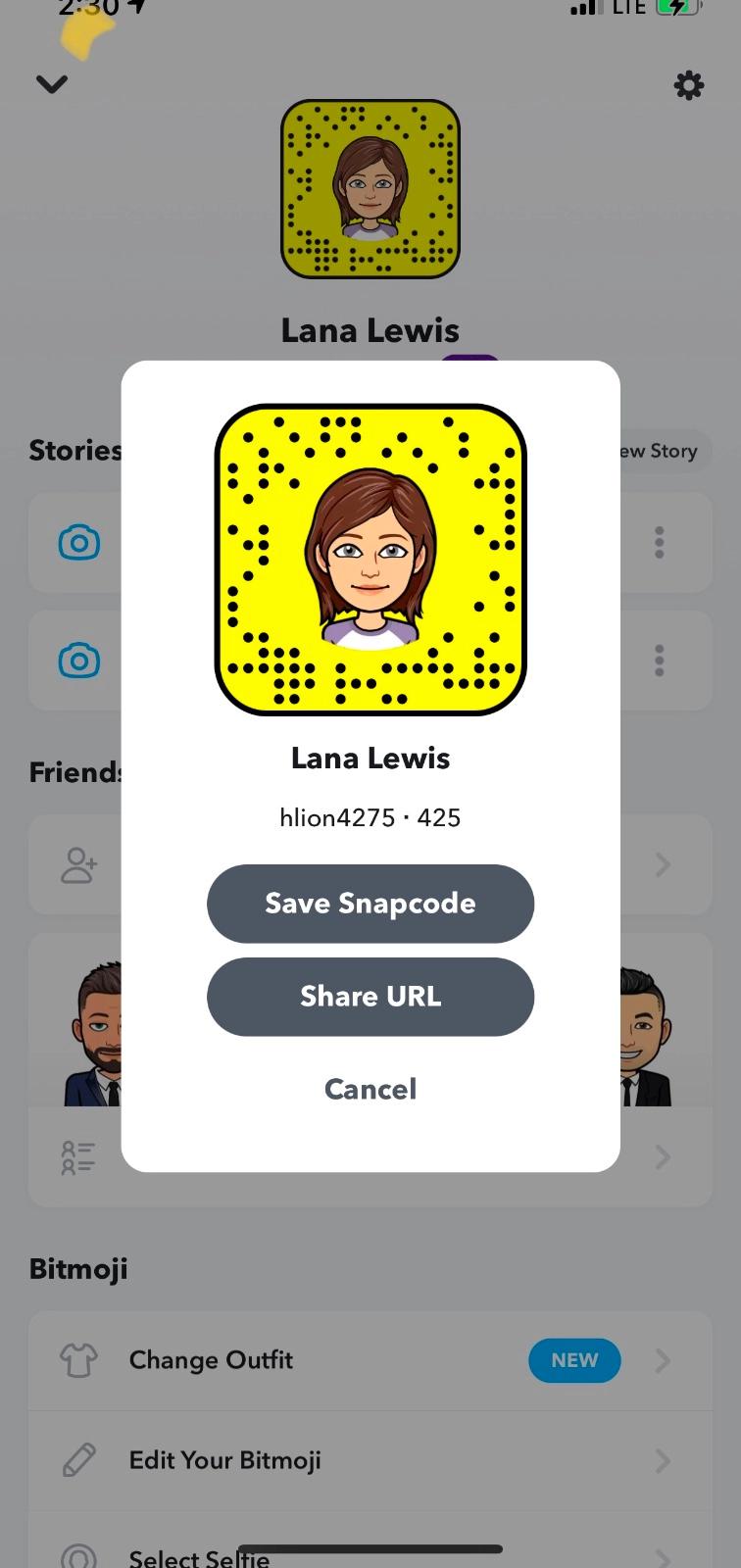Viewport: 741px width, 1568px height.
Task: Share the profile URL
Action: point(370,996)
